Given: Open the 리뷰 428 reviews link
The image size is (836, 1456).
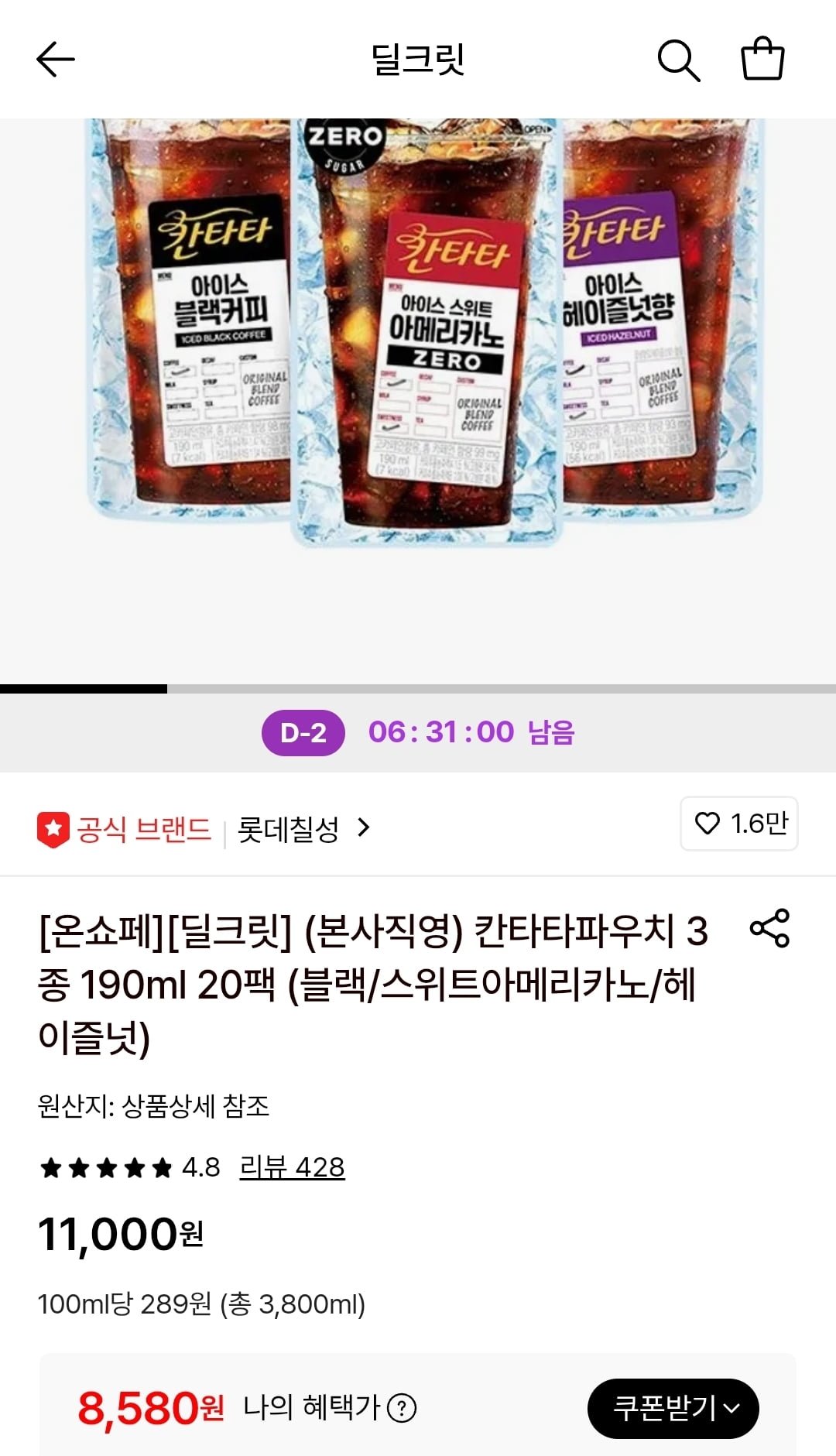Looking at the screenshot, I should pos(292,1167).
